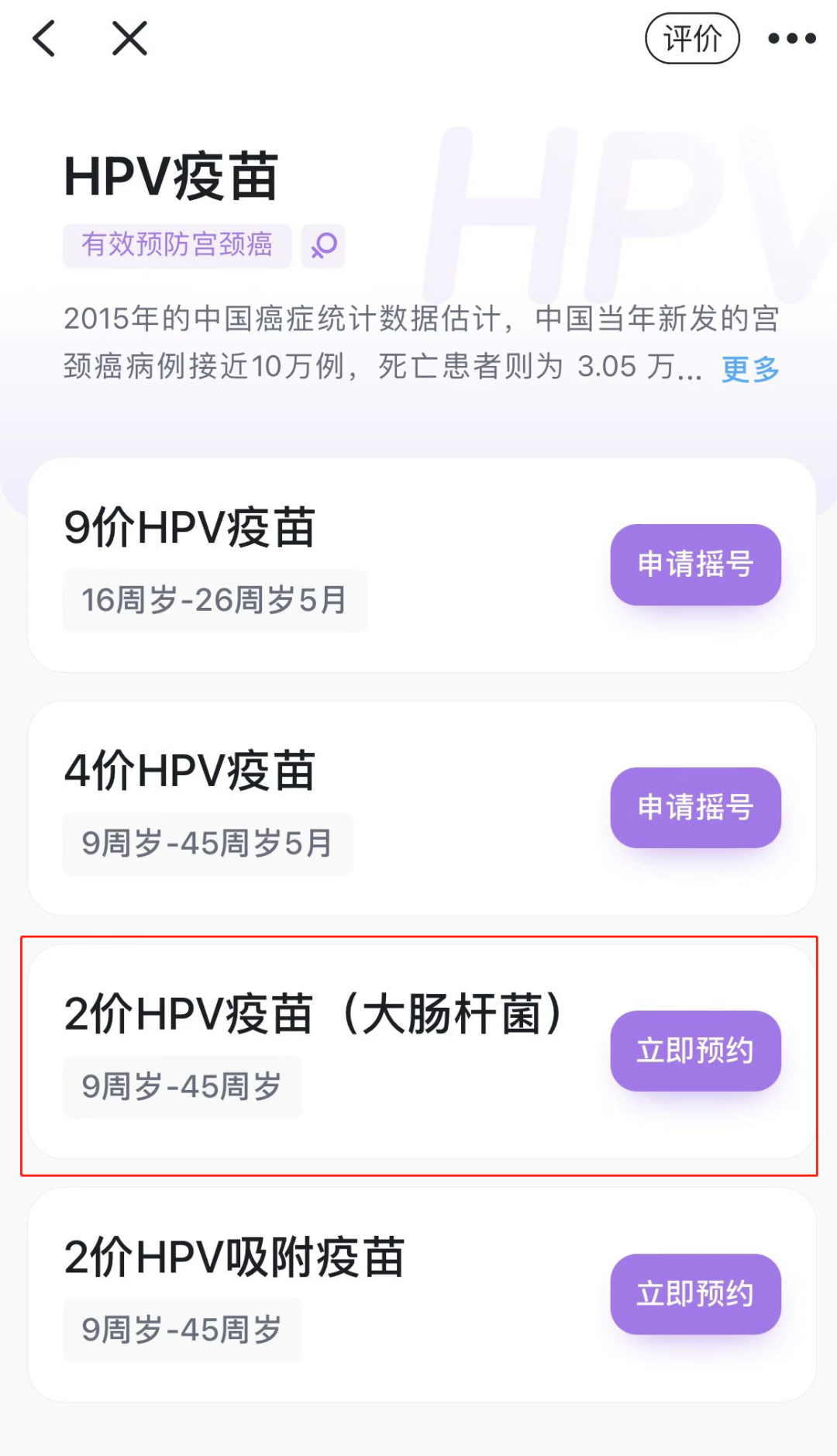Screen dimensions: 837x1456
Task: Open the 4价HPV疫苗 card
Action: [422, 808]
